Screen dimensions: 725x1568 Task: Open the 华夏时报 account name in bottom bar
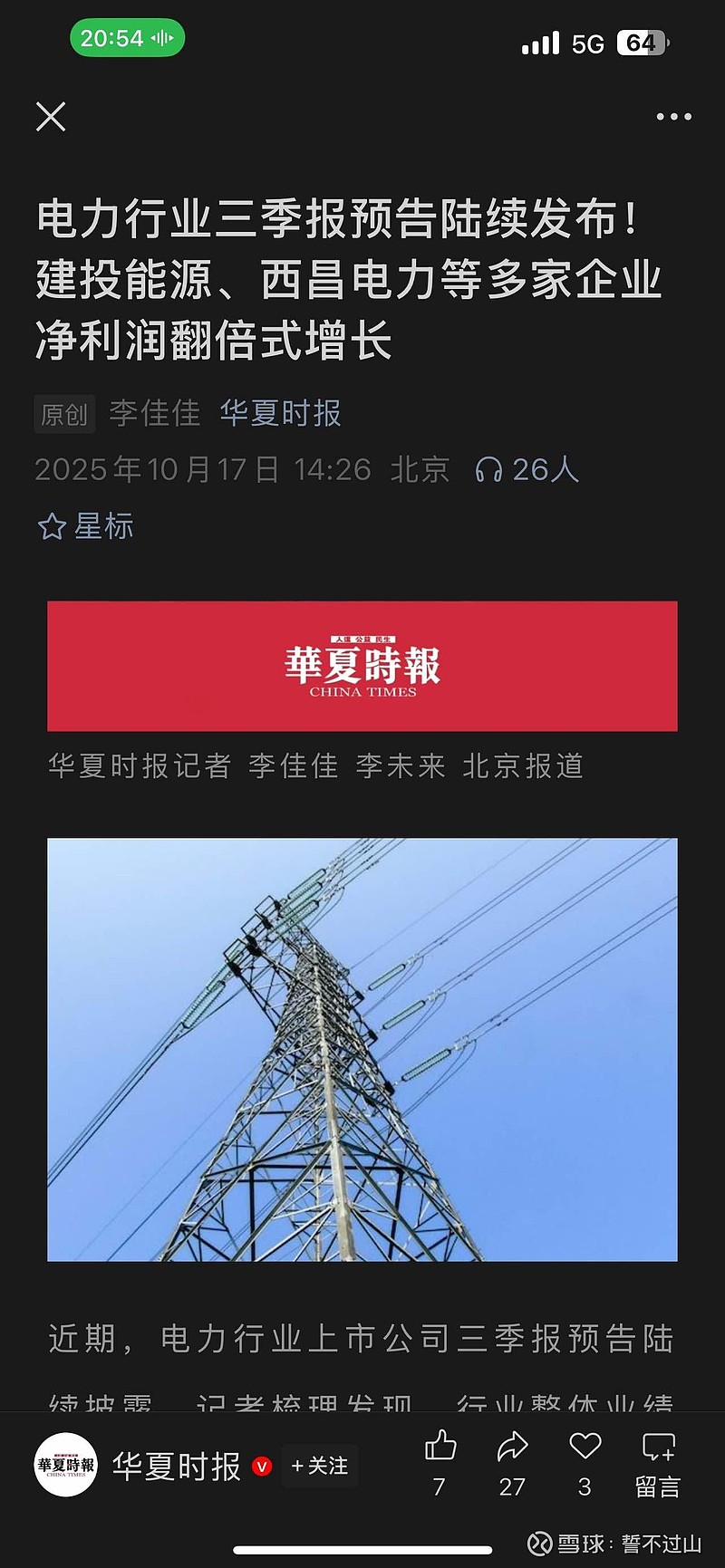coord(178,1465)
